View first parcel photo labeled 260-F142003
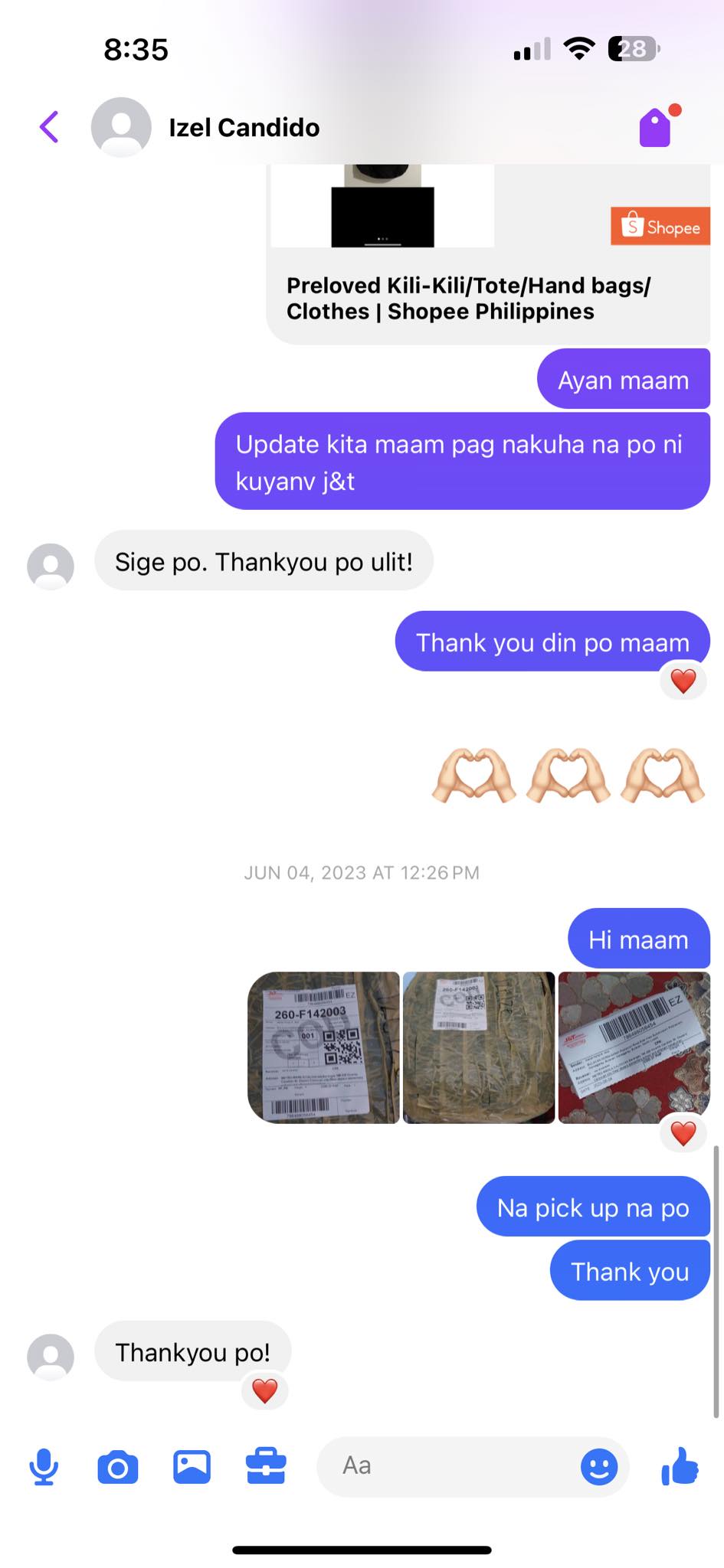The height and width of the screenshot is (1568, 724). pyautogui.click(x=323, y=1047)
